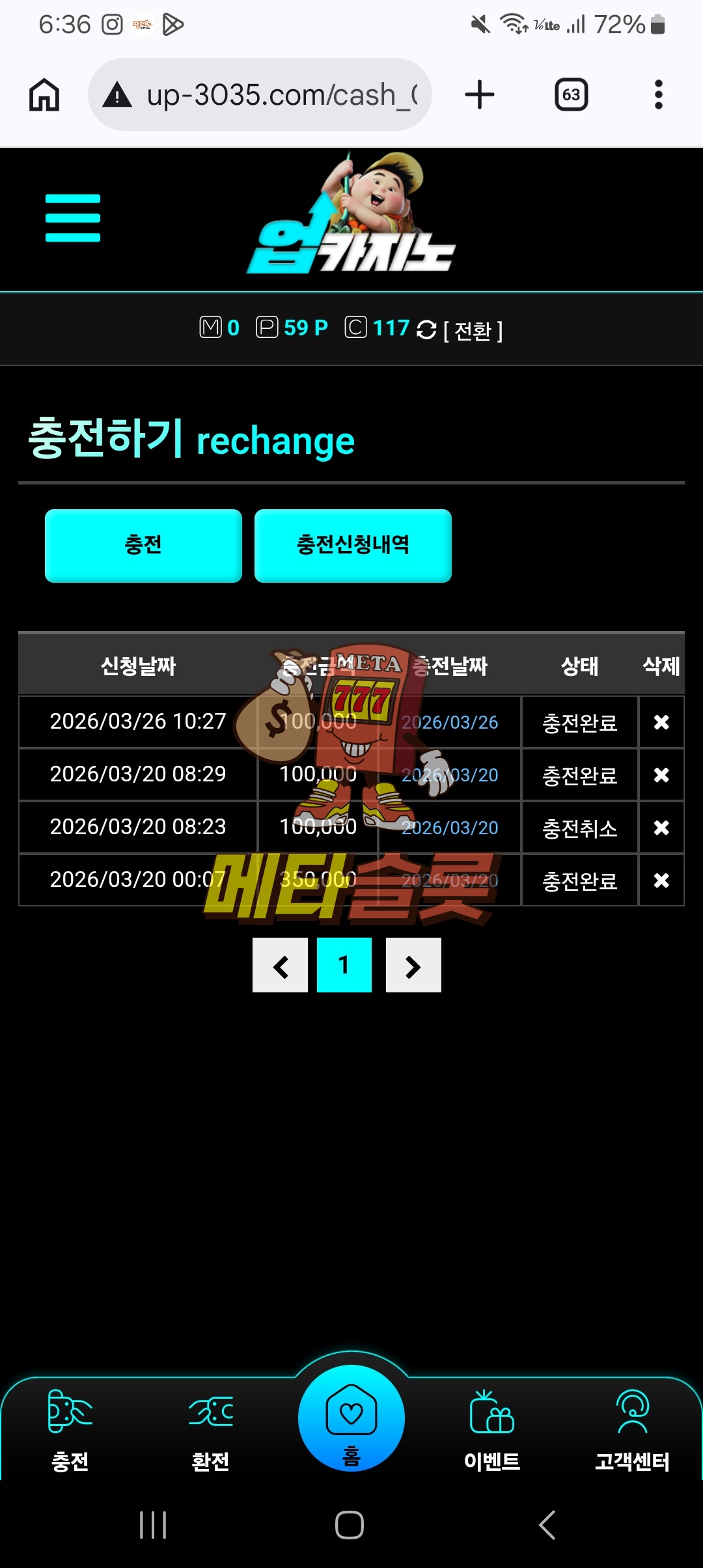Select page 1 in pagination
703x1568 pixels.
[x=344, y=966]
